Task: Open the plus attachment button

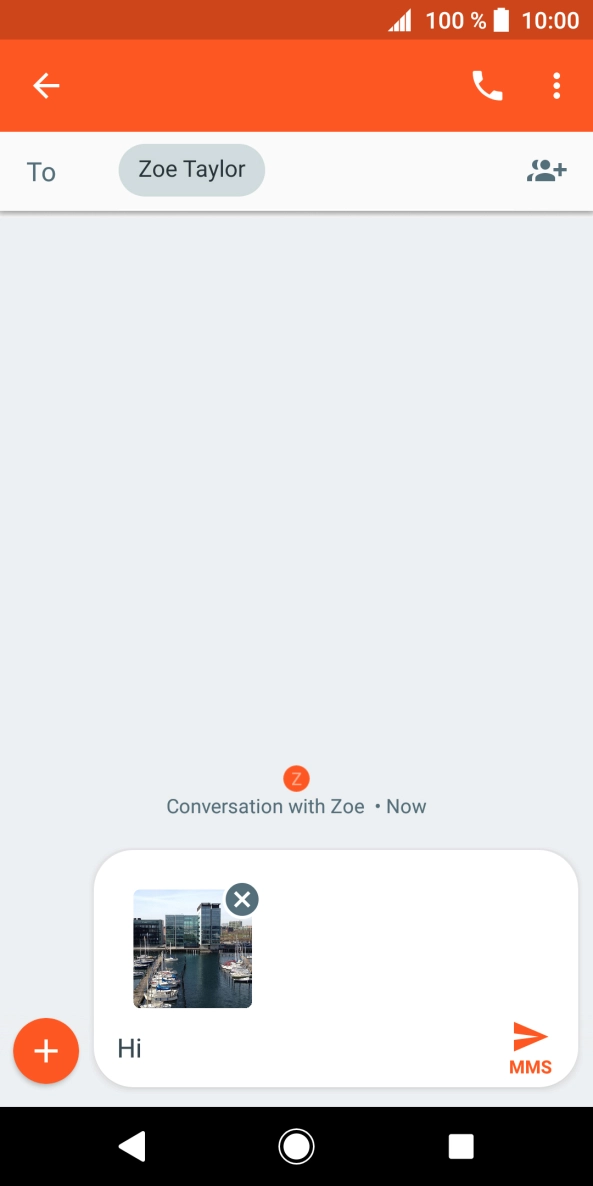Action: click(x=46, y=1051)
